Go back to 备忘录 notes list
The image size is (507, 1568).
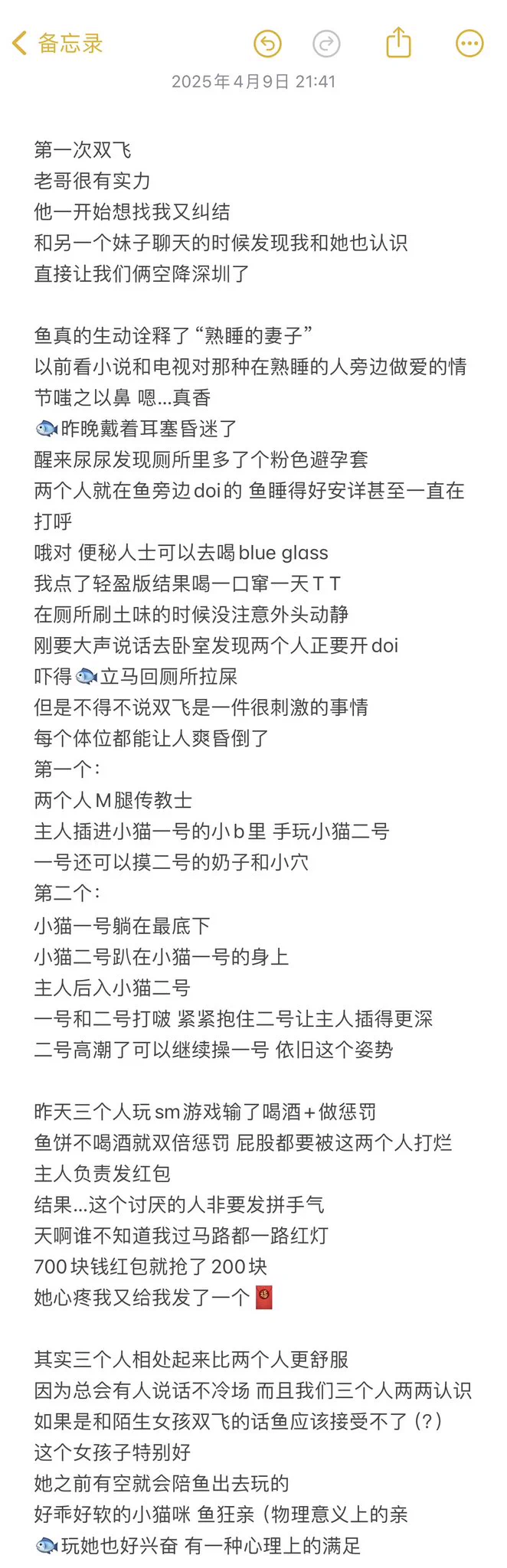click(57, 44)
